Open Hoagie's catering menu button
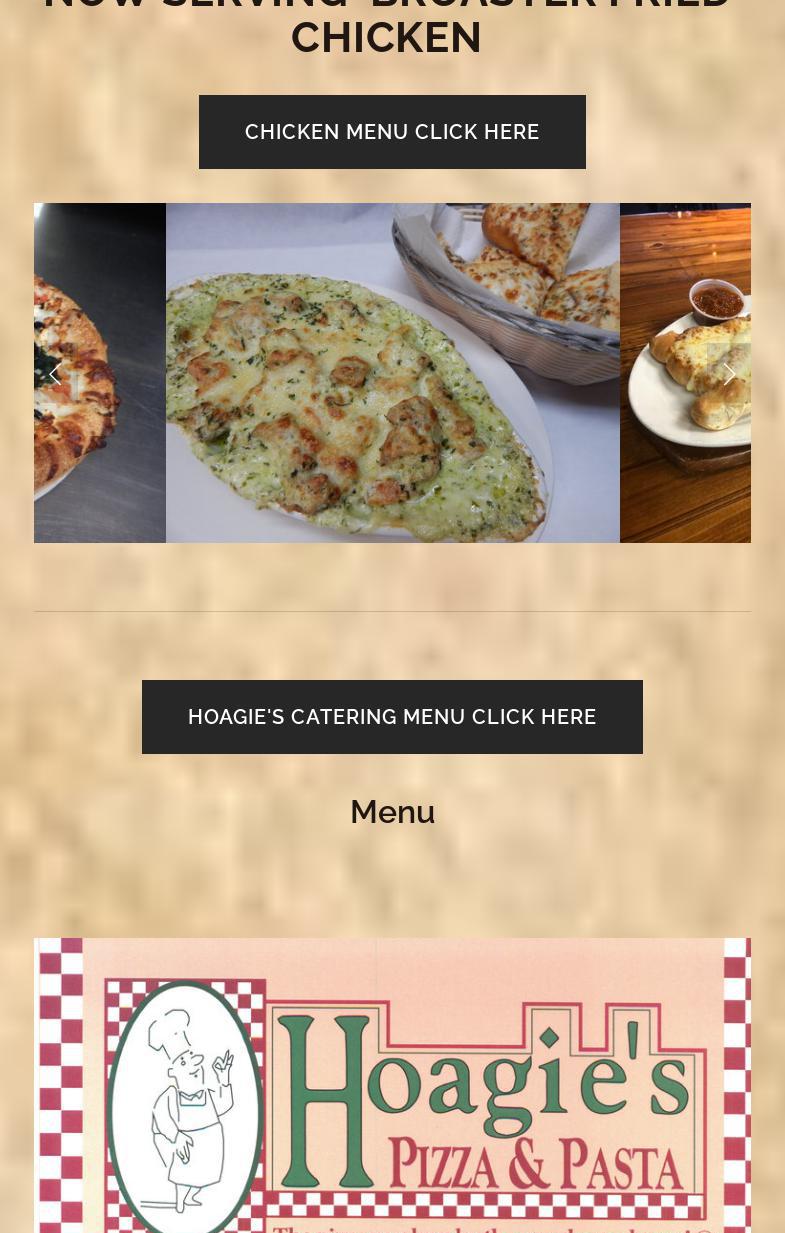The width and height of the screenshot is (785, 1233). [392, 717]
